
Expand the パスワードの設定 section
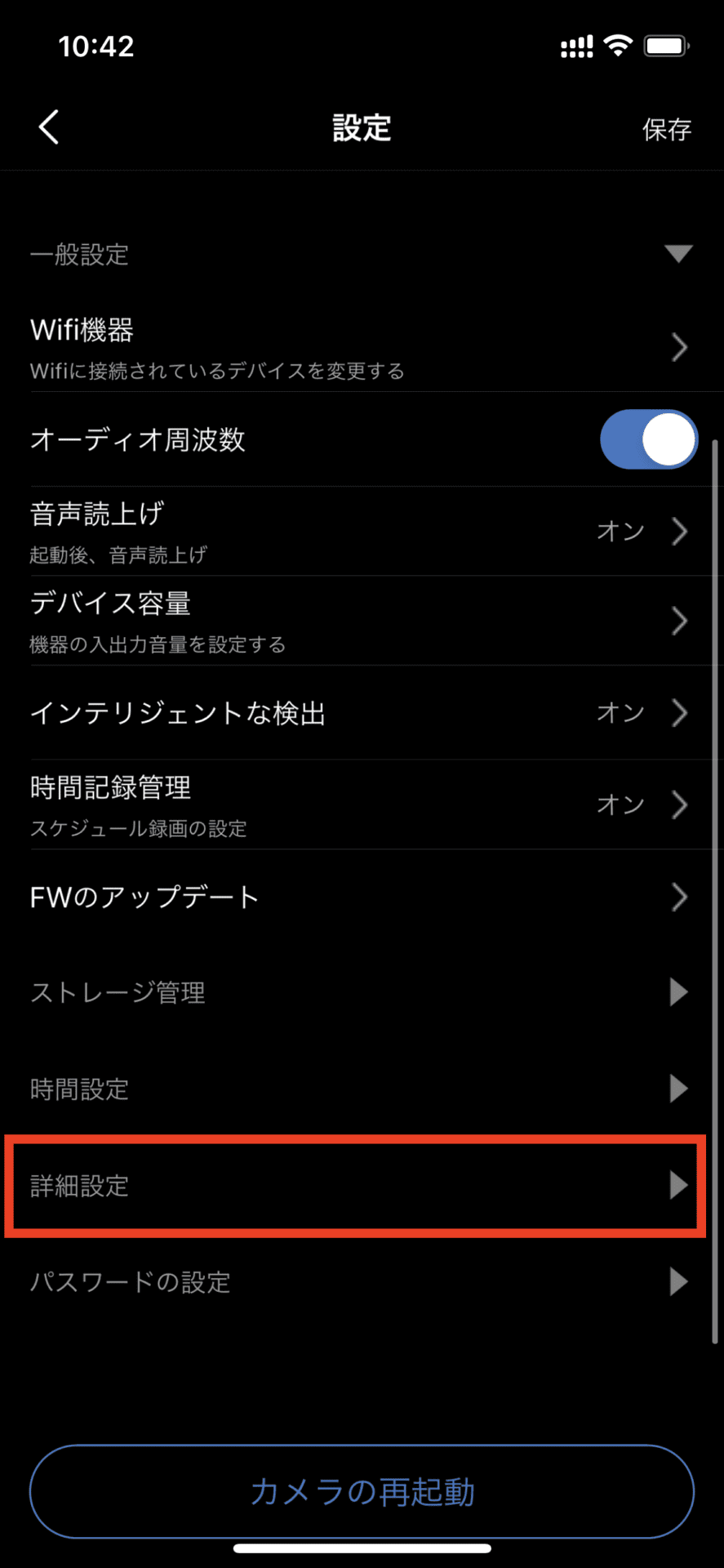[x=359, y=1281]
